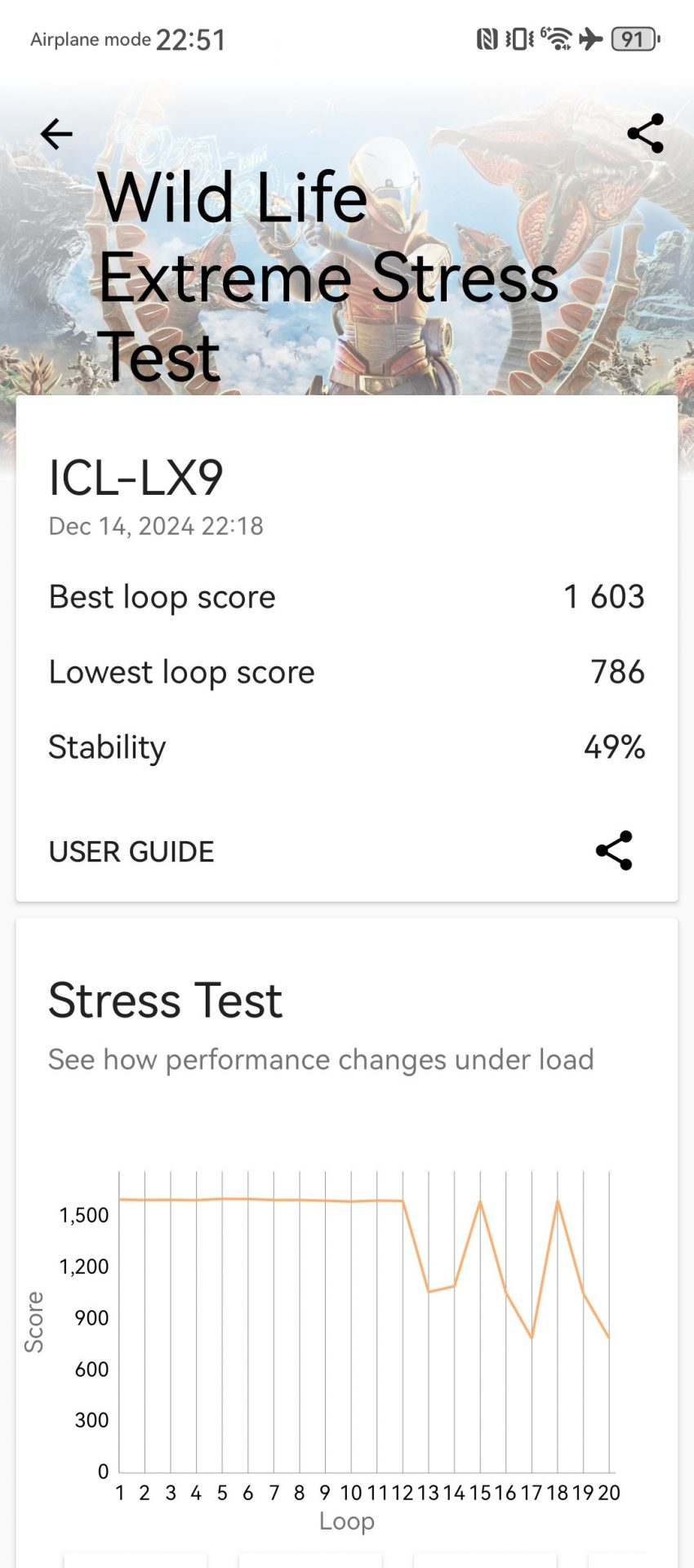
Task: Open the USER GUIDE
Action: click(x=131, y=852)
